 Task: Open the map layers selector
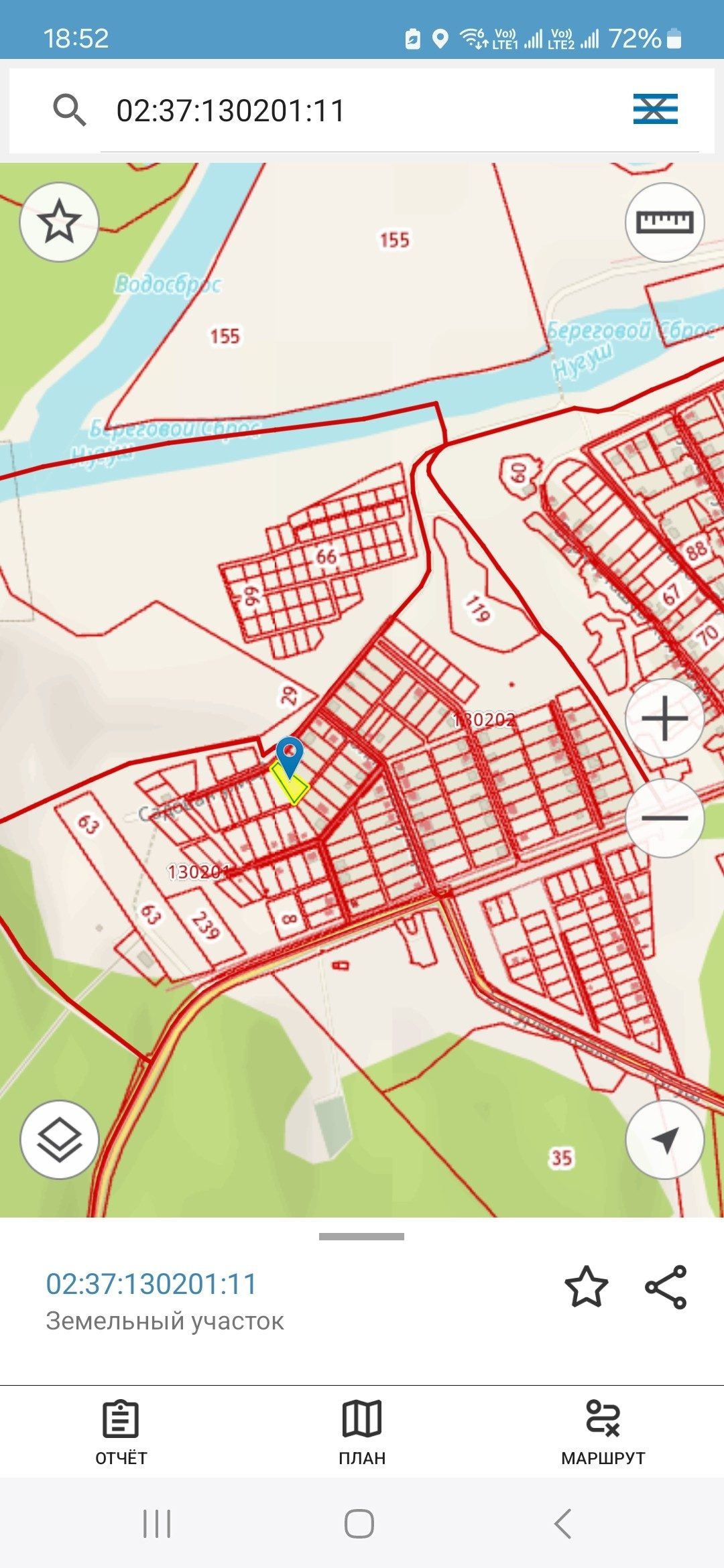pyautogui.click(x=60, y=1140)
